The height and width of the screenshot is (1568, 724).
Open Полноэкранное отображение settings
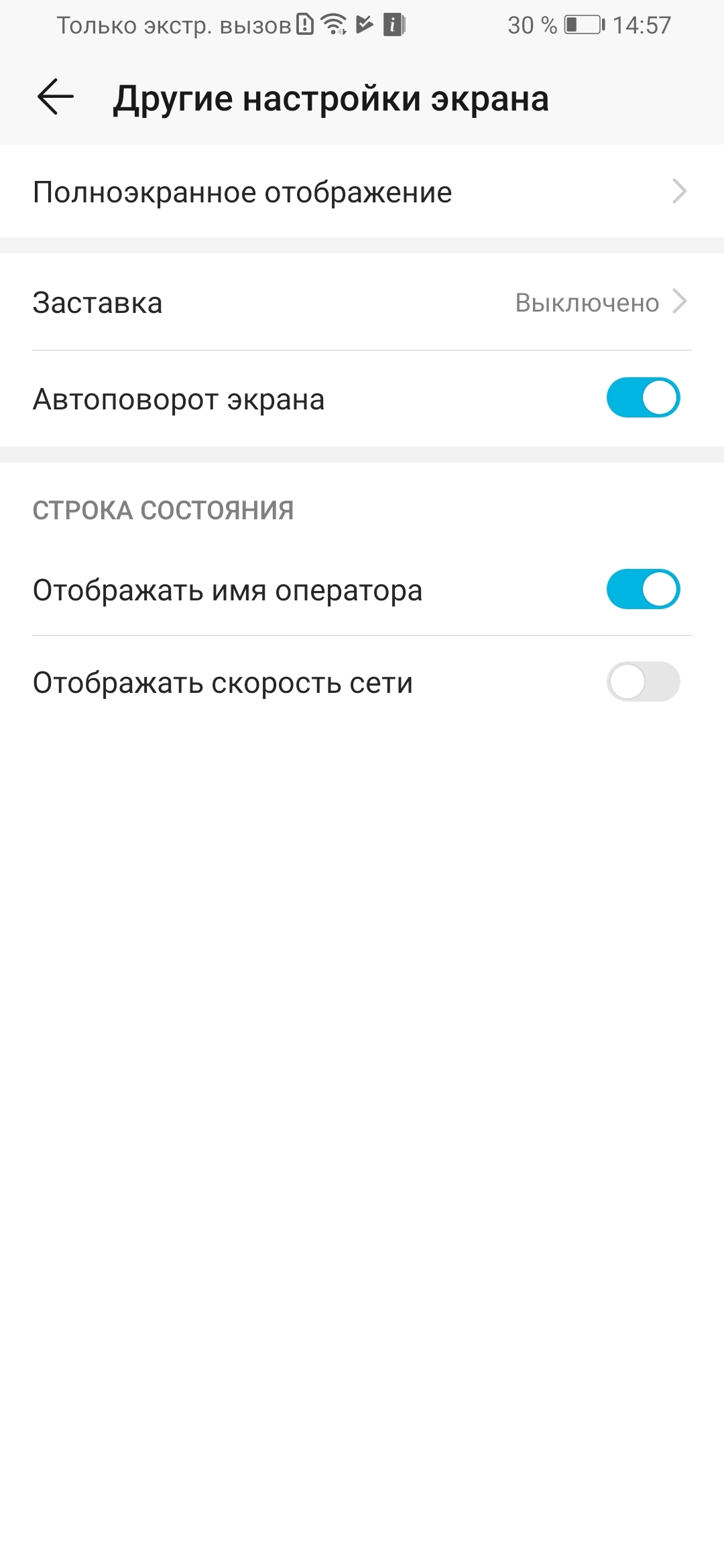[x=362, y=192]
